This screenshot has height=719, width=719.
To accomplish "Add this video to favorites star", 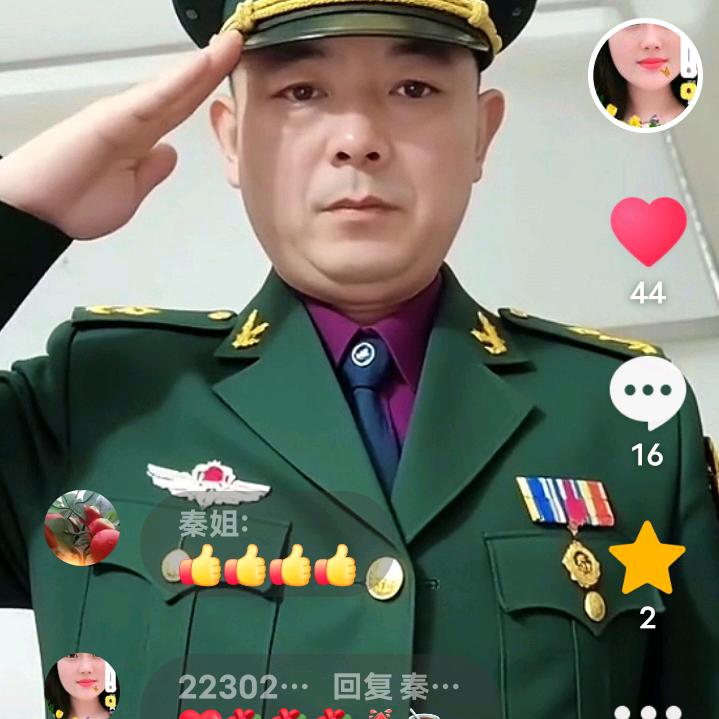I will [647, 558].
